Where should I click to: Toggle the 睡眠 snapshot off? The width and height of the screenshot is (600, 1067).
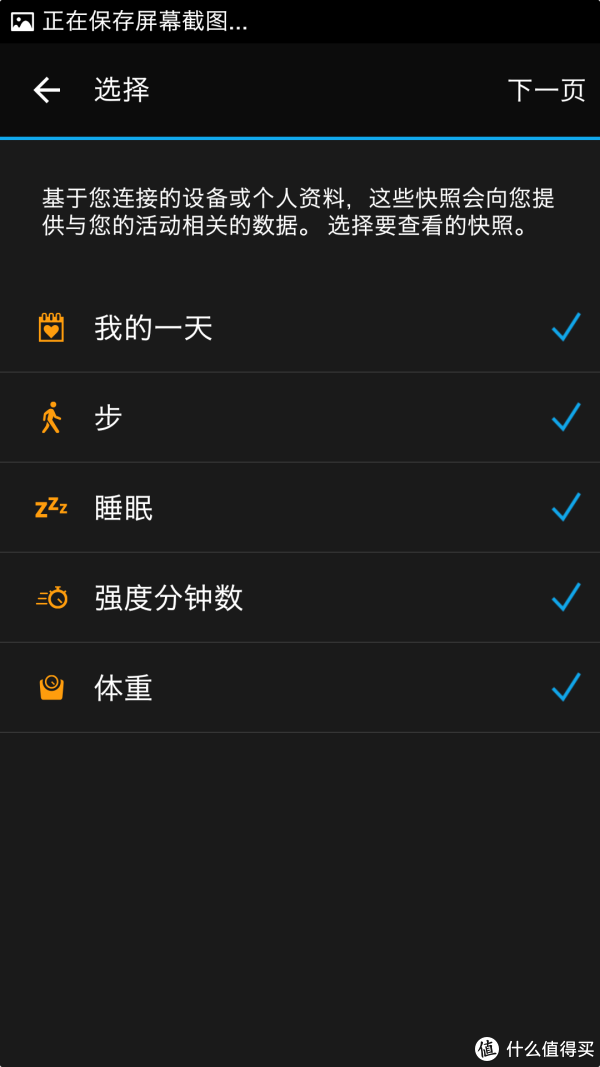coord(566,507)
